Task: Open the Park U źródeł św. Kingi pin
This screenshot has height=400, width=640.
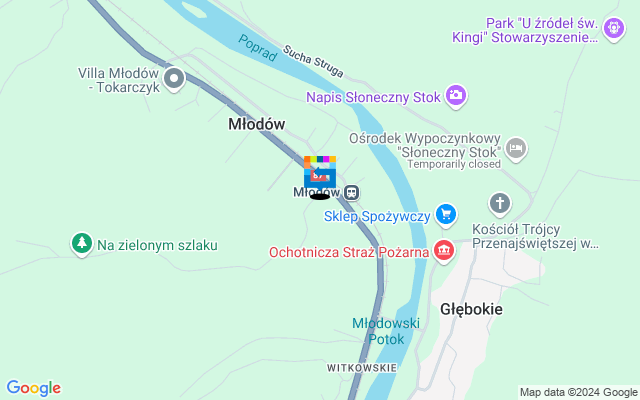Action: [x=614, y=33]
